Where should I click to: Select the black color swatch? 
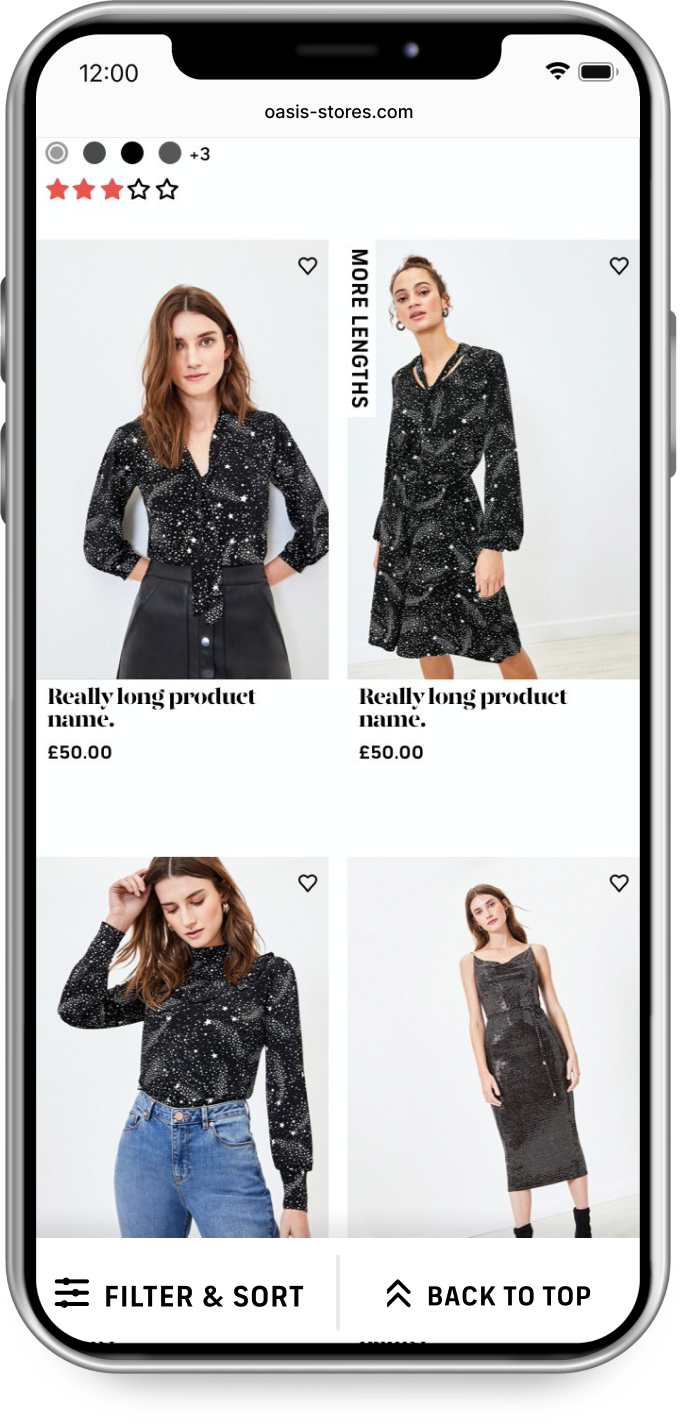[132, 153]
